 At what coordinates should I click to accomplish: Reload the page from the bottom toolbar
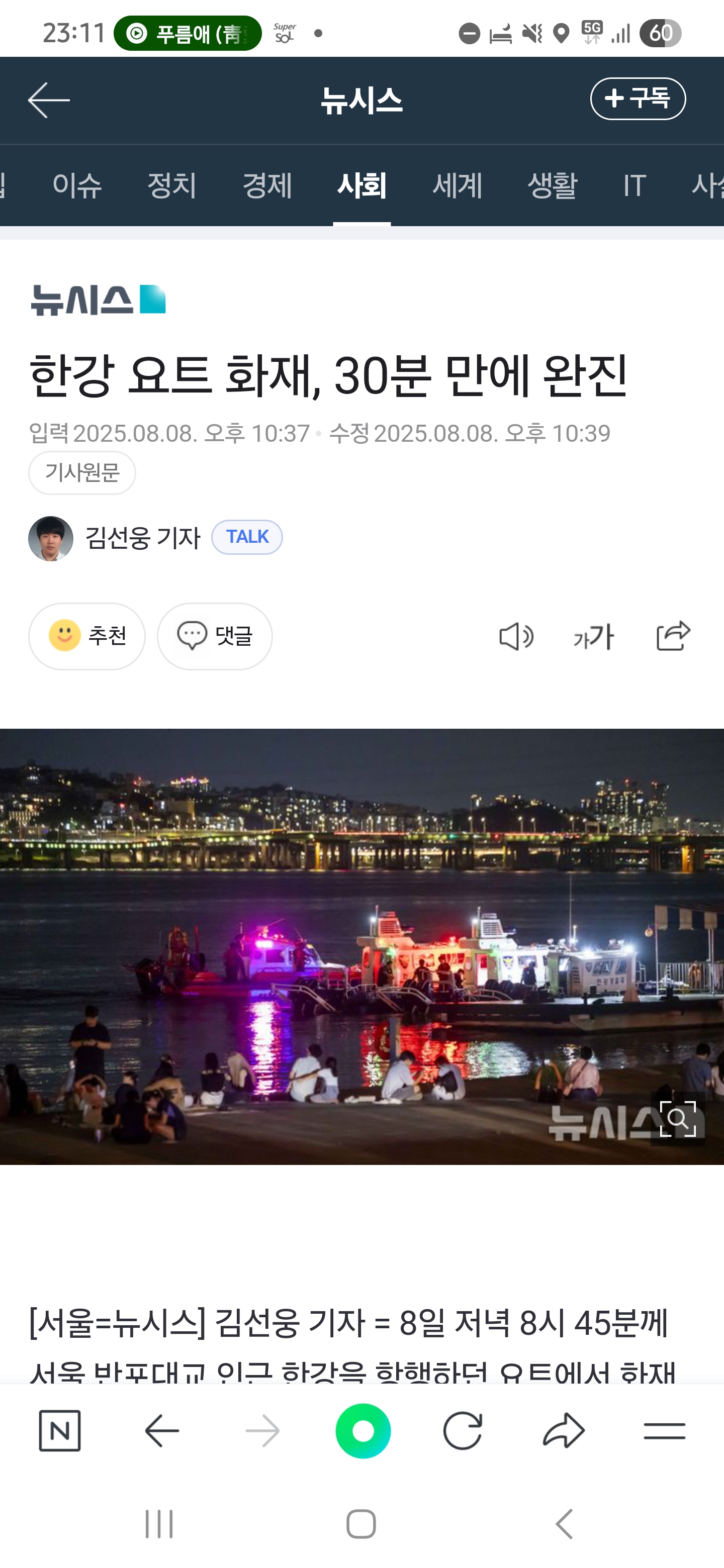[x=463, y=1430]
